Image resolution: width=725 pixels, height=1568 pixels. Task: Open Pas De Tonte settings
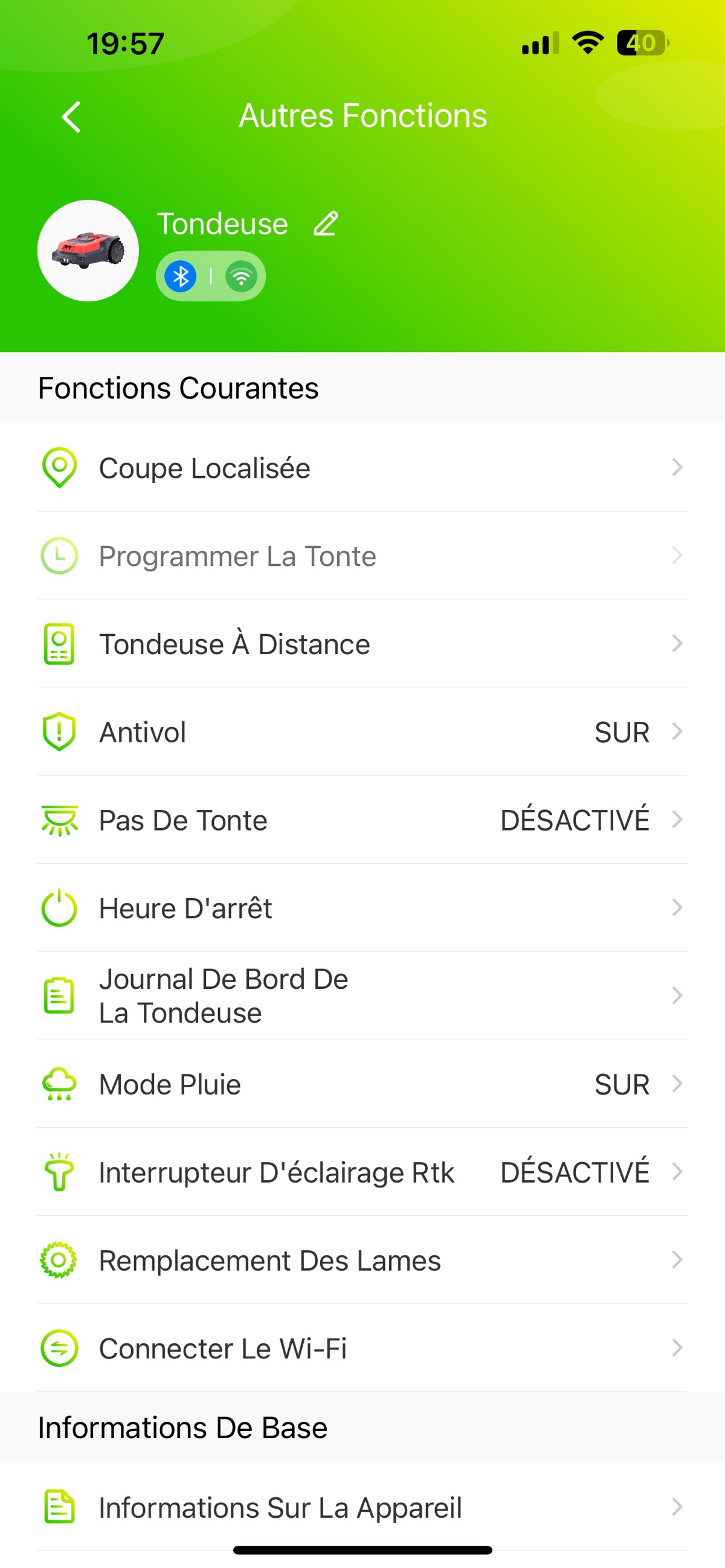[362, 820]
